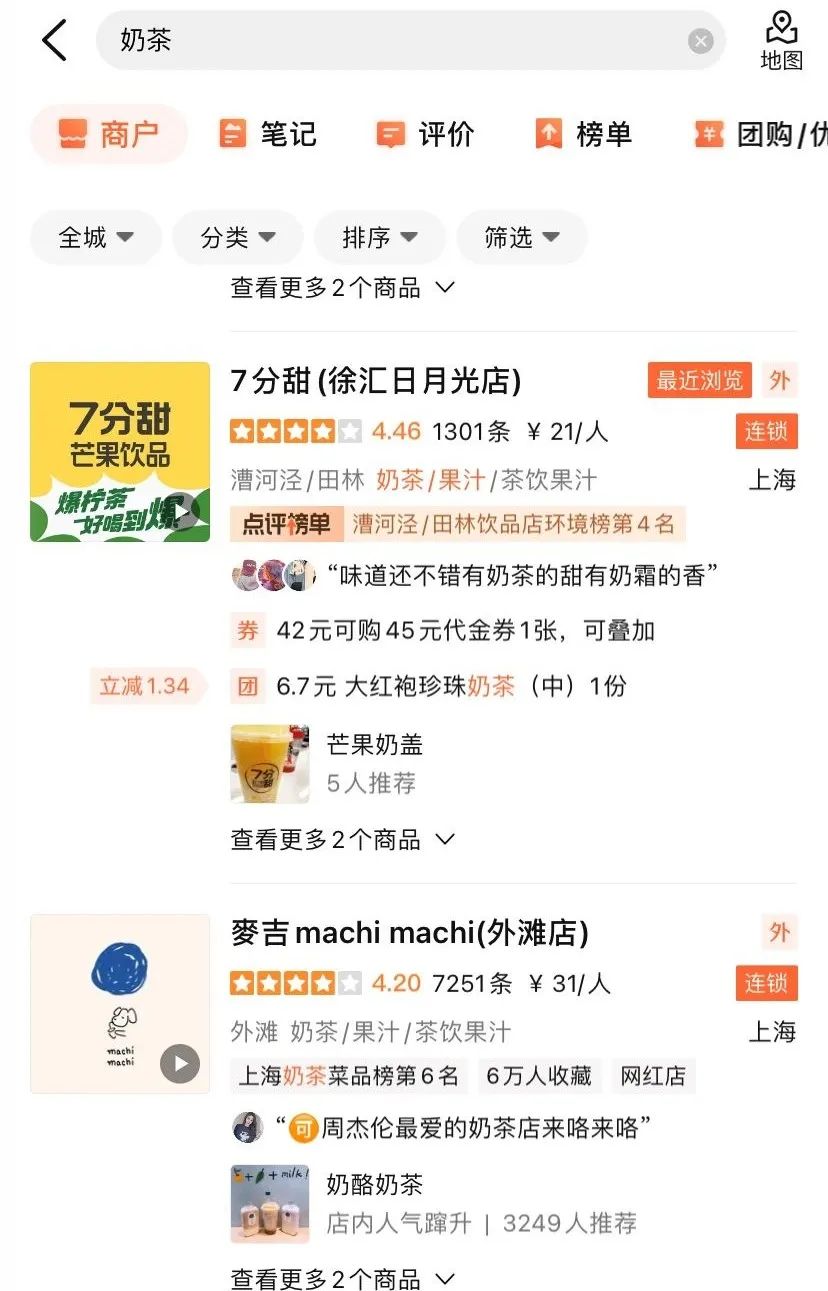Open 7分甜 (徐汇日月光店) shop page
This screenshot has height=1291, width=828.
coord(376,380)
